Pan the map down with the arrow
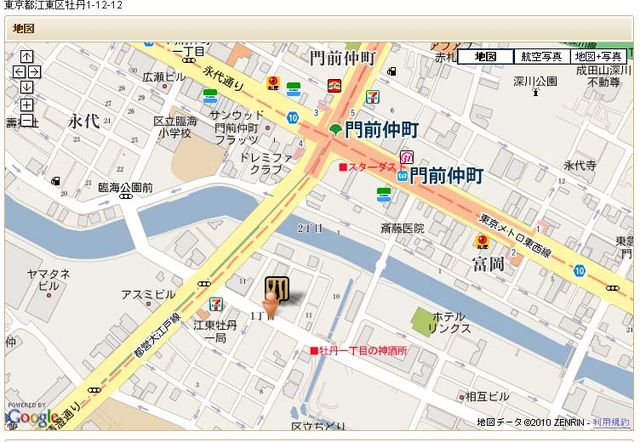This screenshot has width=640, height=442. 27,88
